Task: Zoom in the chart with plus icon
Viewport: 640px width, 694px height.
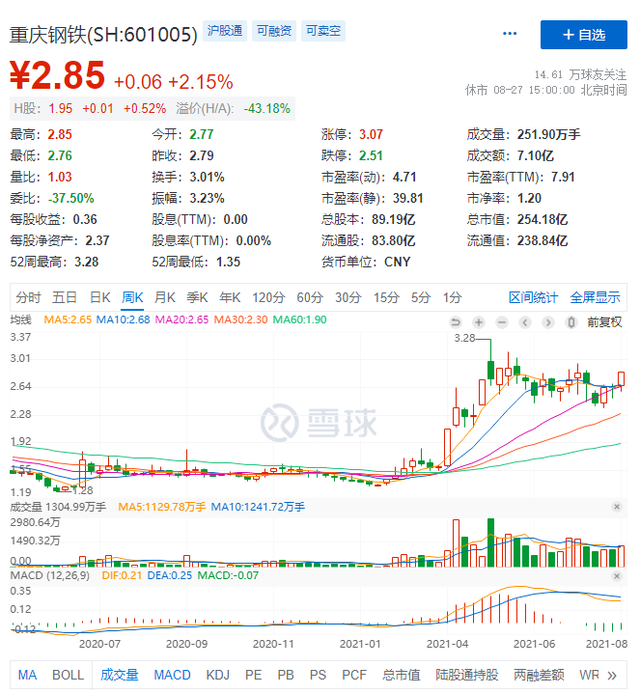Action: pos(479,322)
